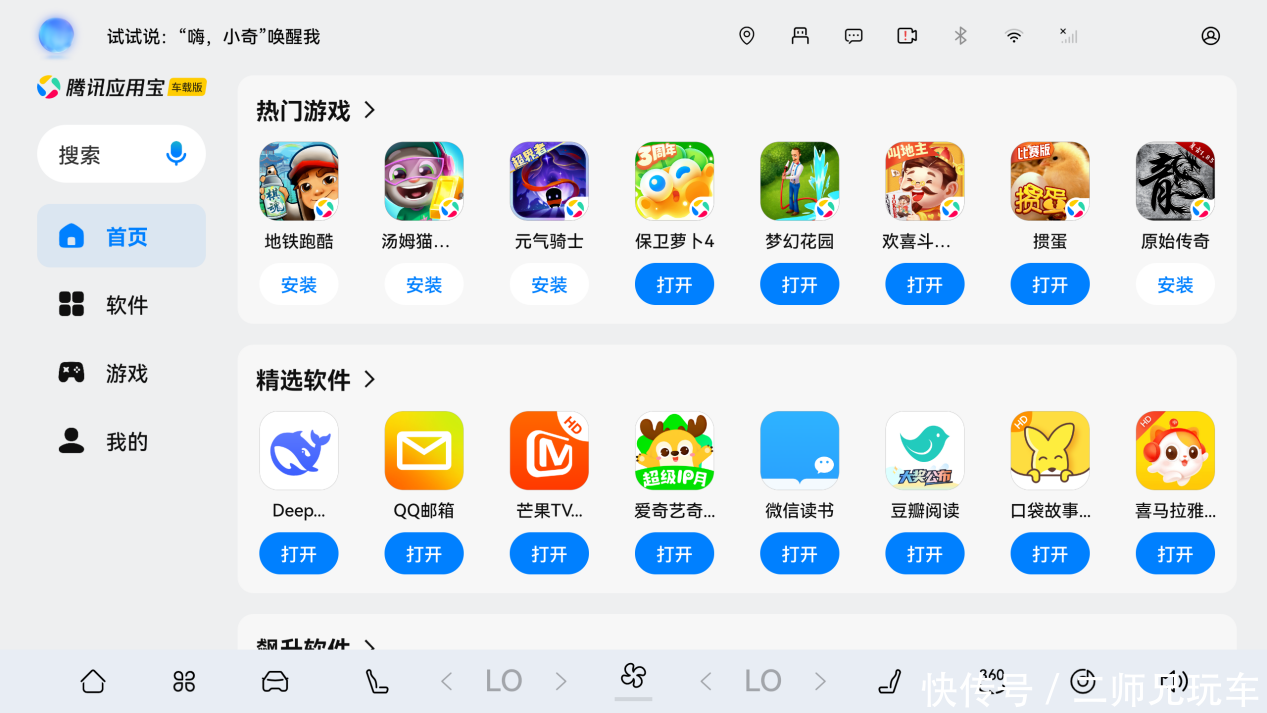
Task: Expand the 热门游戏 section
Action: tap(370, 110)
